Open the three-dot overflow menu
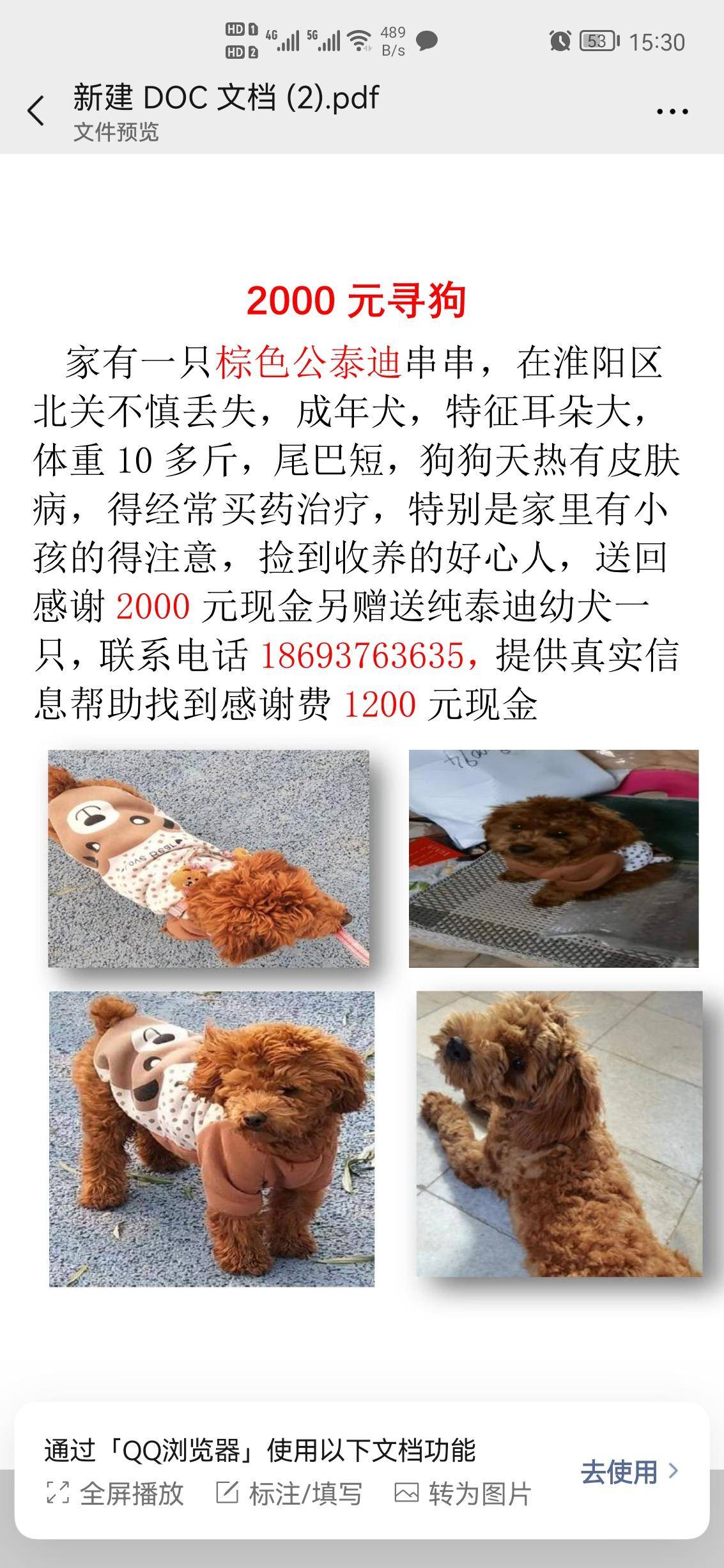This screenshot has width=724, height=1568. [x=672, y=112]
